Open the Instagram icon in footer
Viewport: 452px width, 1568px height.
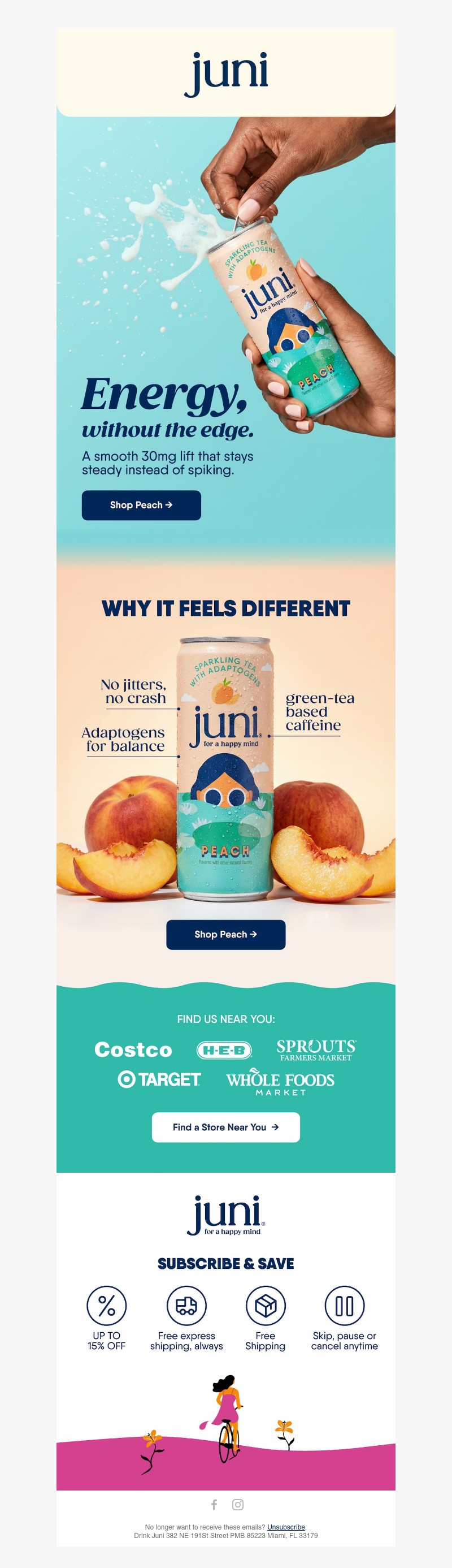pos(238,1505)
